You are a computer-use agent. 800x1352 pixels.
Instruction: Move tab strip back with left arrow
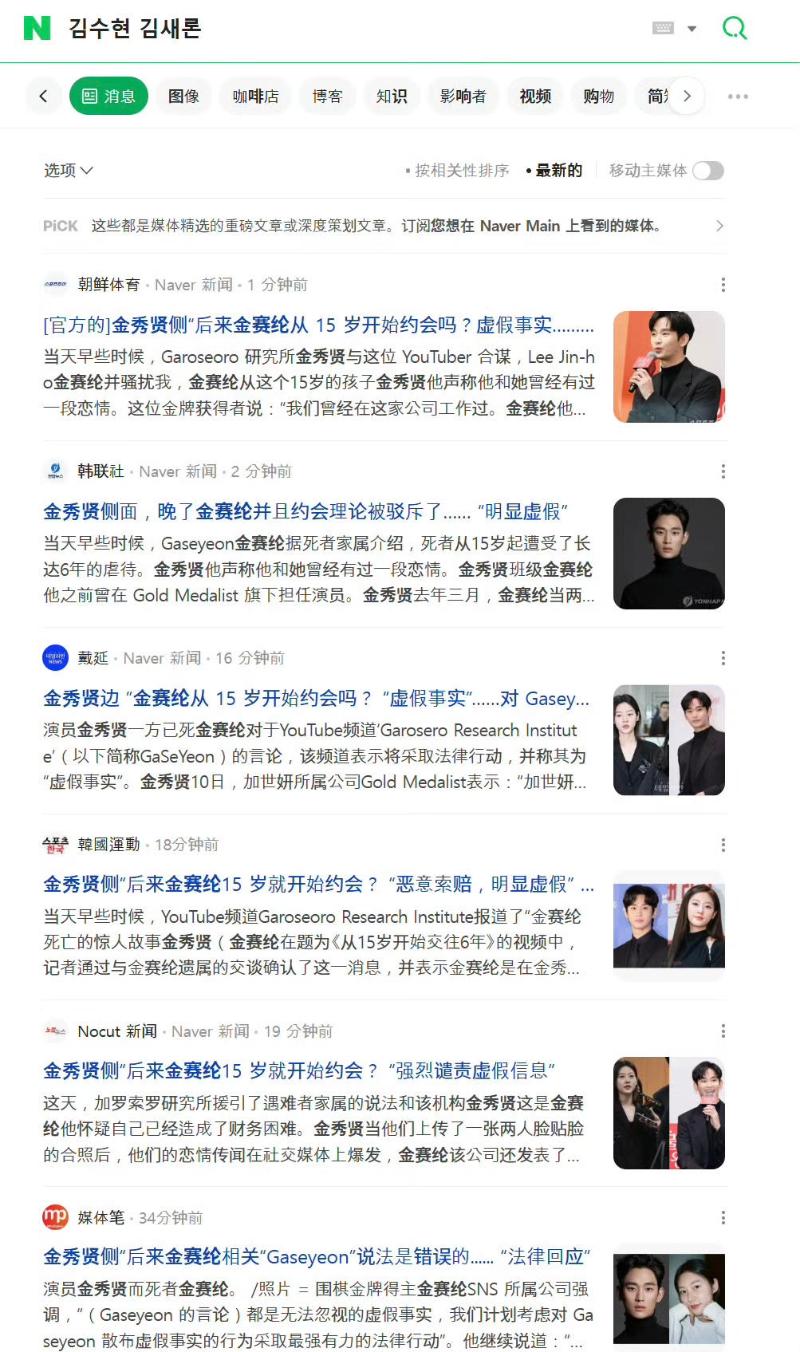click(x=43, y=96)
